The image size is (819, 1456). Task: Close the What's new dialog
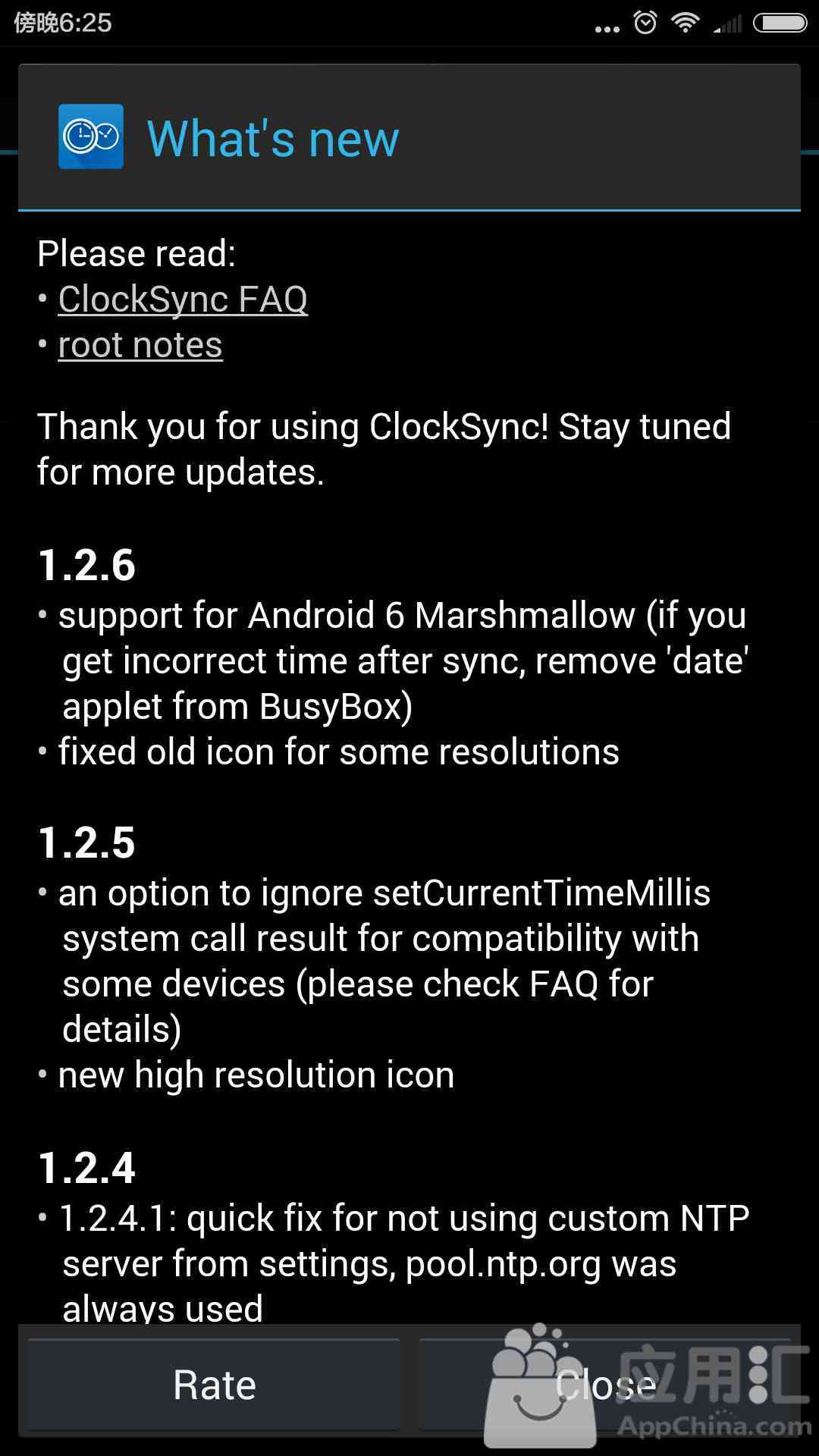tap(605, 1385)
